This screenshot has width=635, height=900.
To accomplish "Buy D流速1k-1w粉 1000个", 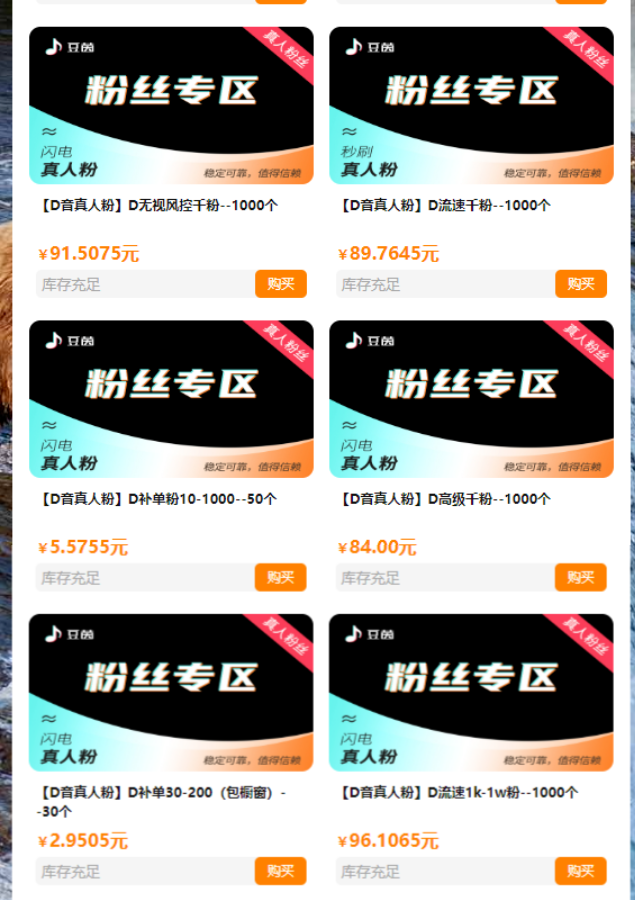I will pos(581,871).
